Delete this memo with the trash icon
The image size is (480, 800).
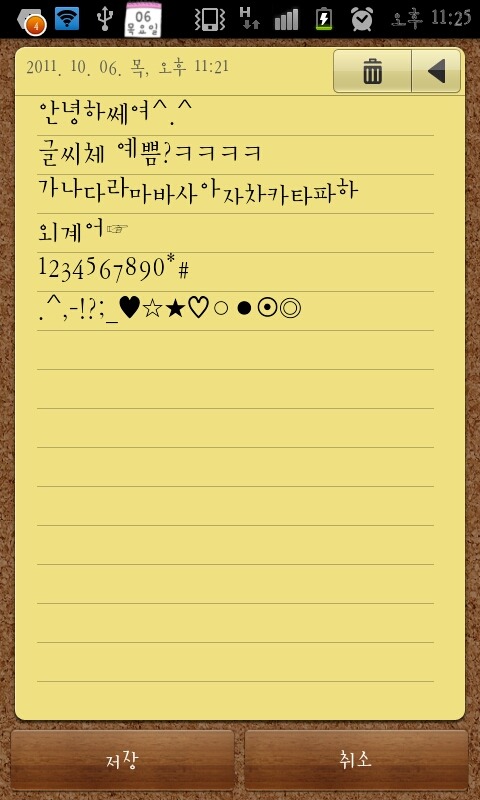pos(372,71)
